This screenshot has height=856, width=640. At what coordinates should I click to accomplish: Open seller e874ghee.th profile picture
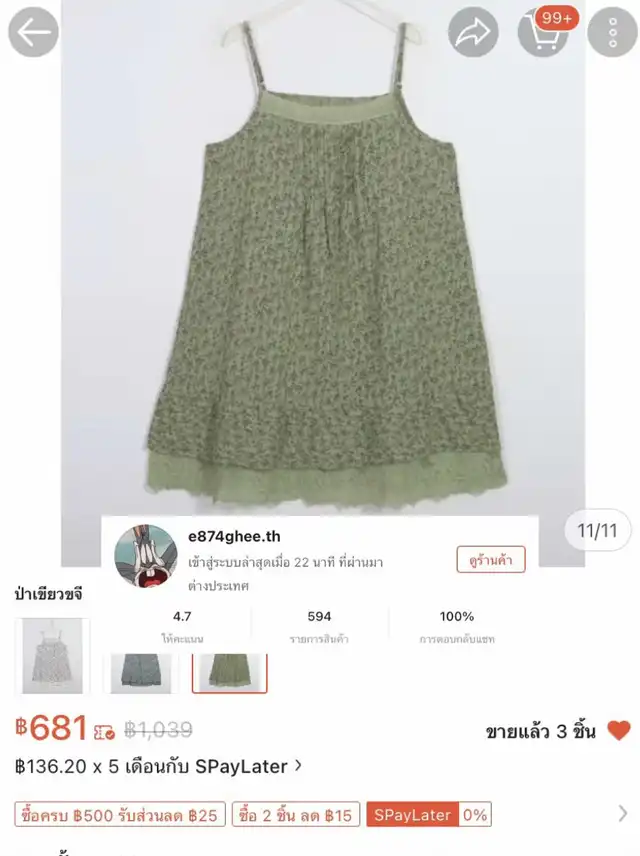146,556
